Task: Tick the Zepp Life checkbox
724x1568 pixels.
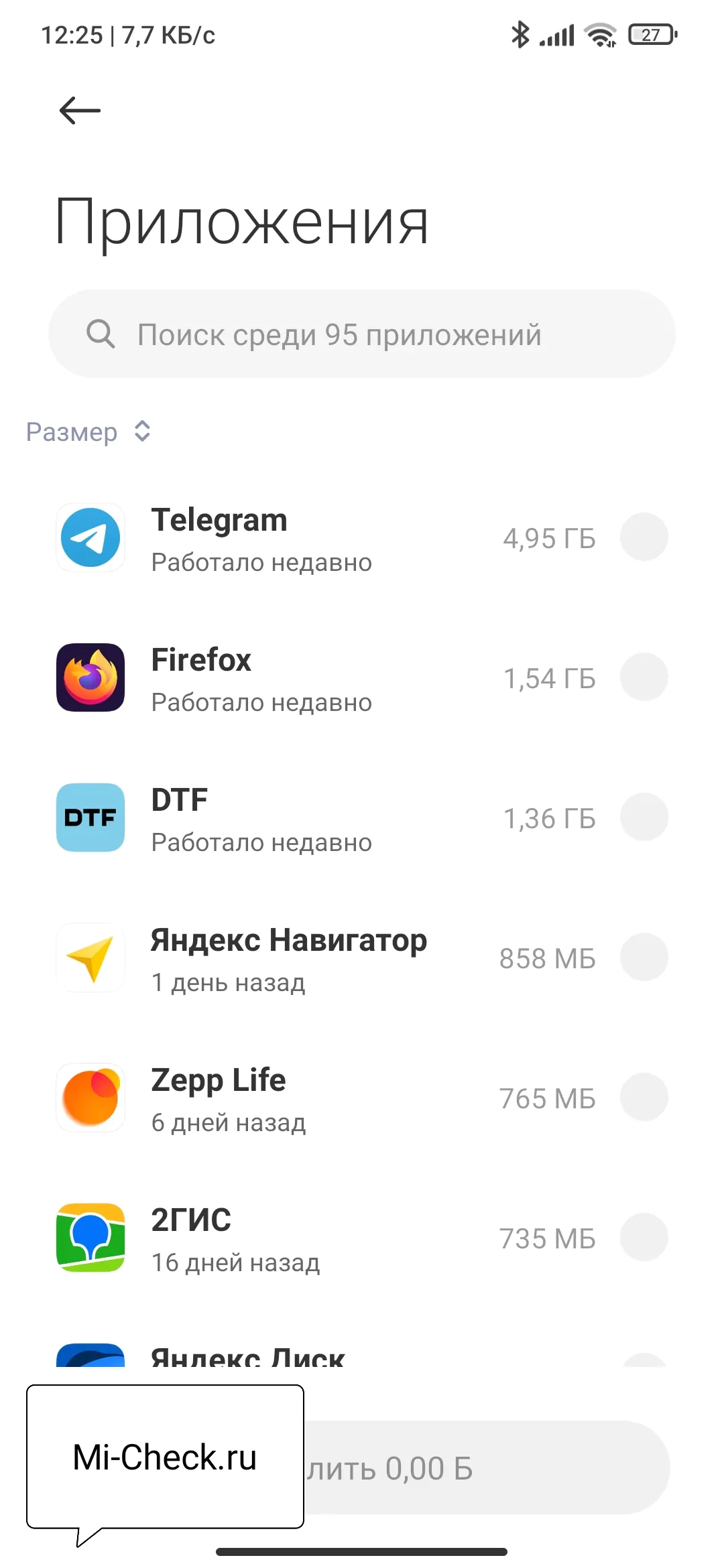Action: tap(644, 1098)
